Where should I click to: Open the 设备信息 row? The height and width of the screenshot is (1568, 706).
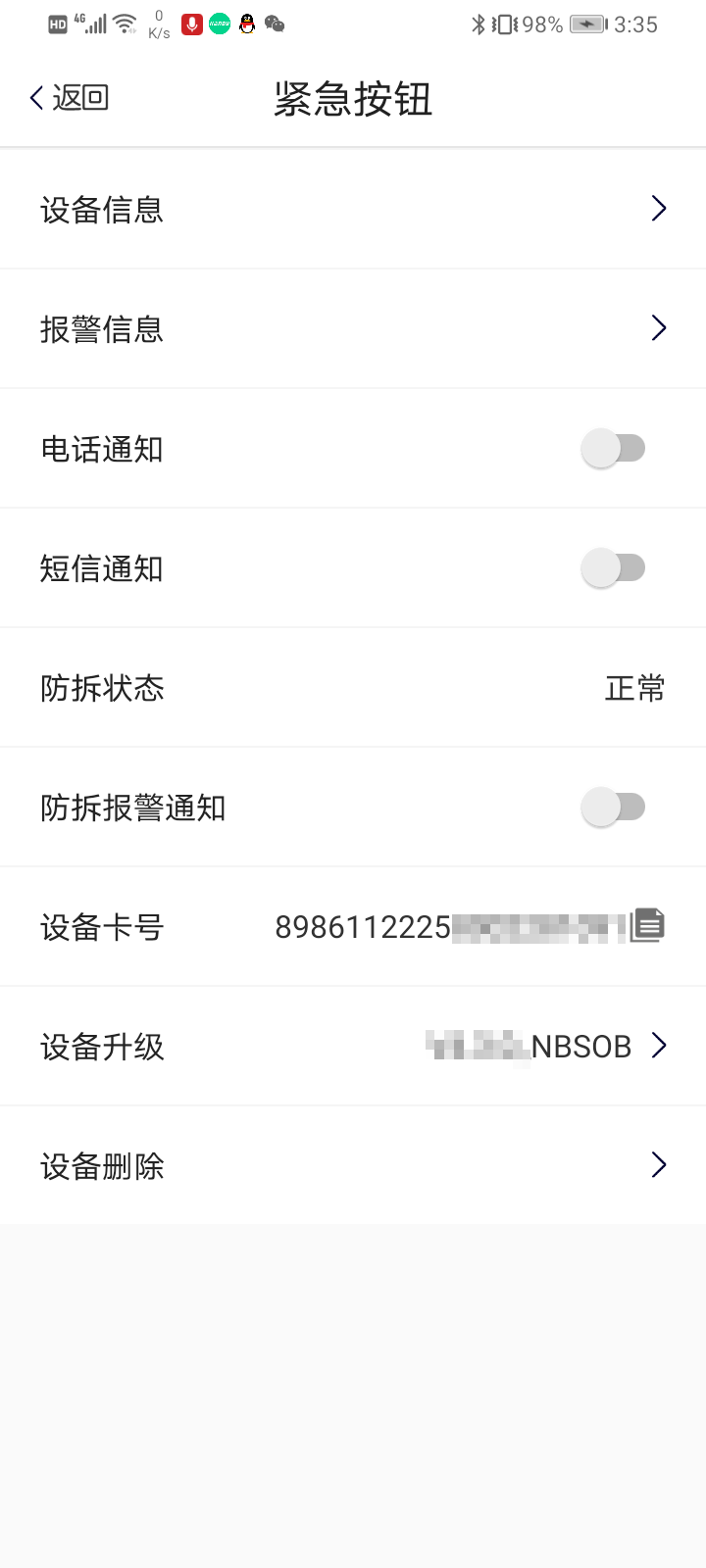(353, 209)
